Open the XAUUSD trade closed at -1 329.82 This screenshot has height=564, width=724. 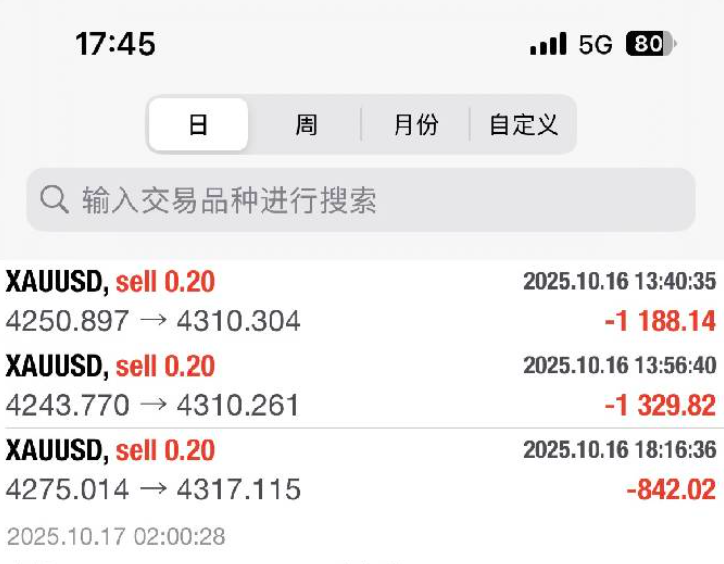[x=360, y=386]
